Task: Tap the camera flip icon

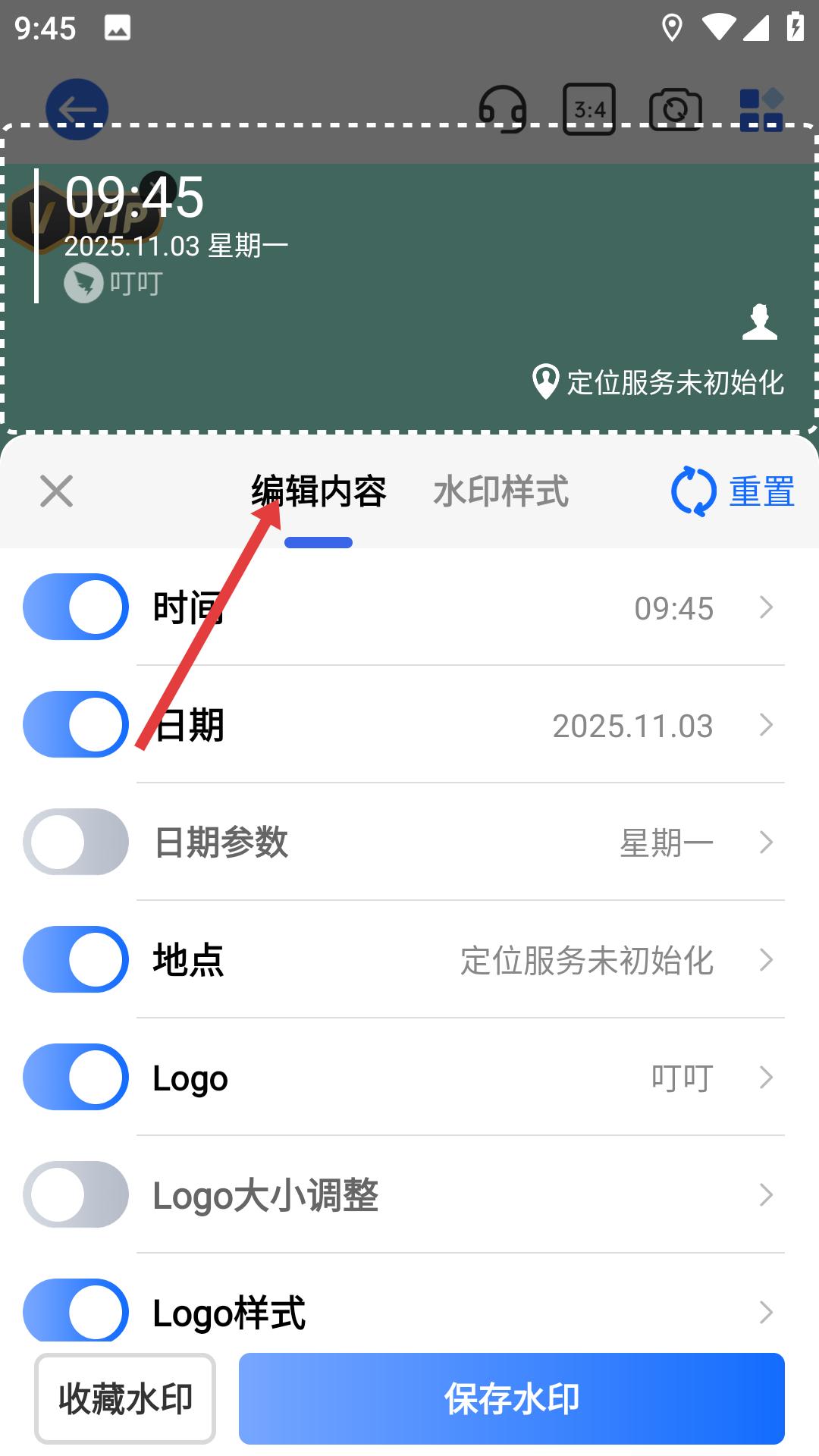Action: tap(675, 108)
